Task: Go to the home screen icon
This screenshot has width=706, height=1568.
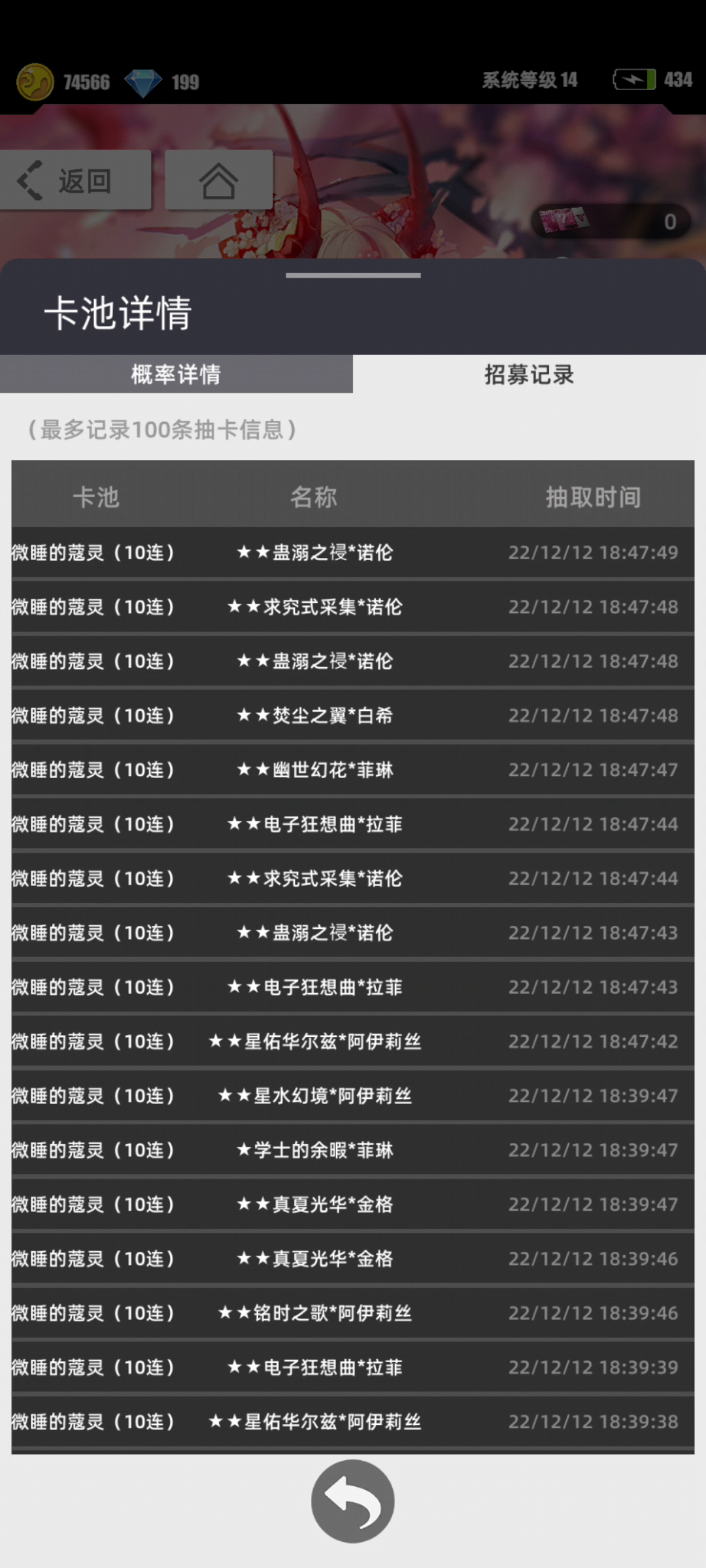Action: [x=218, y=180]
